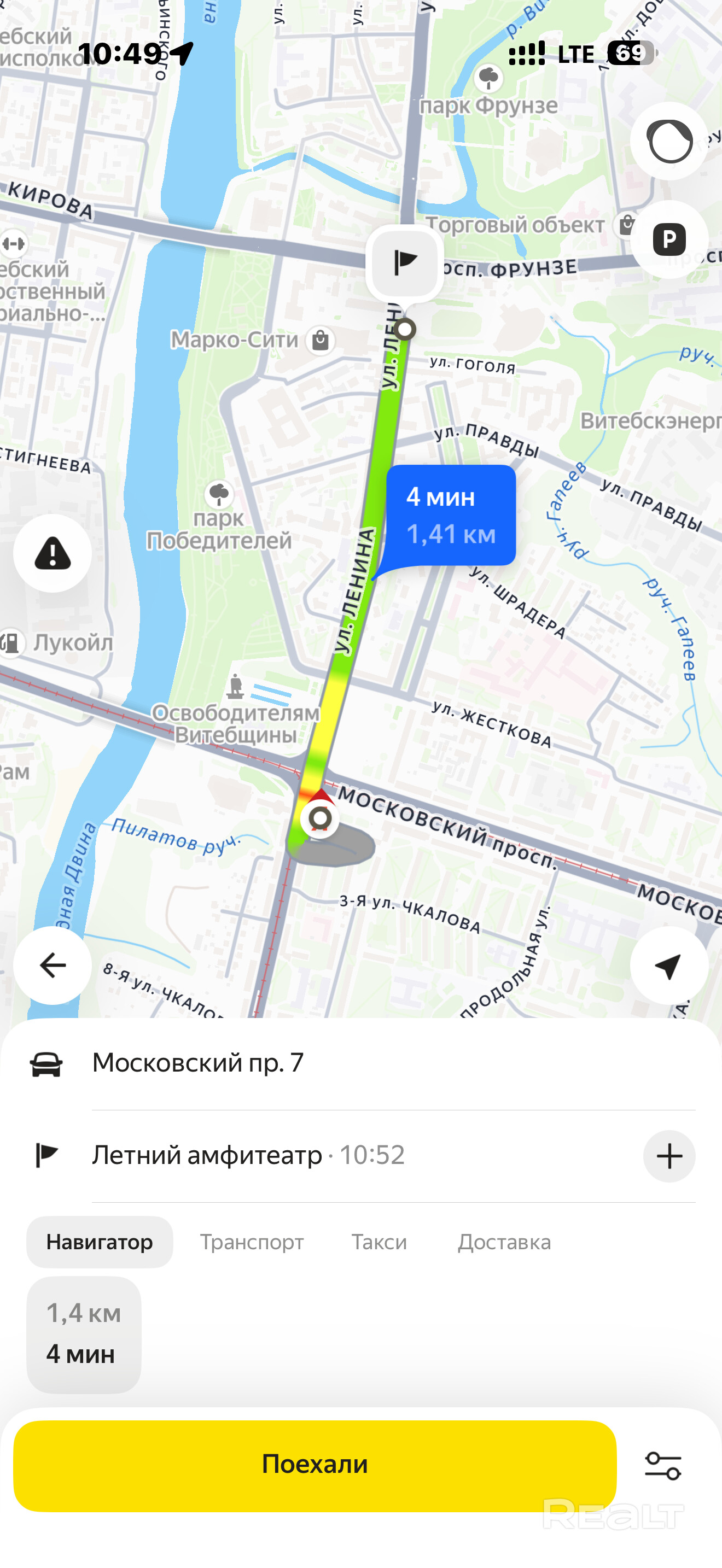Go back with the arrow button
Image resolution: width=722 pixels, height=1568 pixels.
[x=53, y=966]
